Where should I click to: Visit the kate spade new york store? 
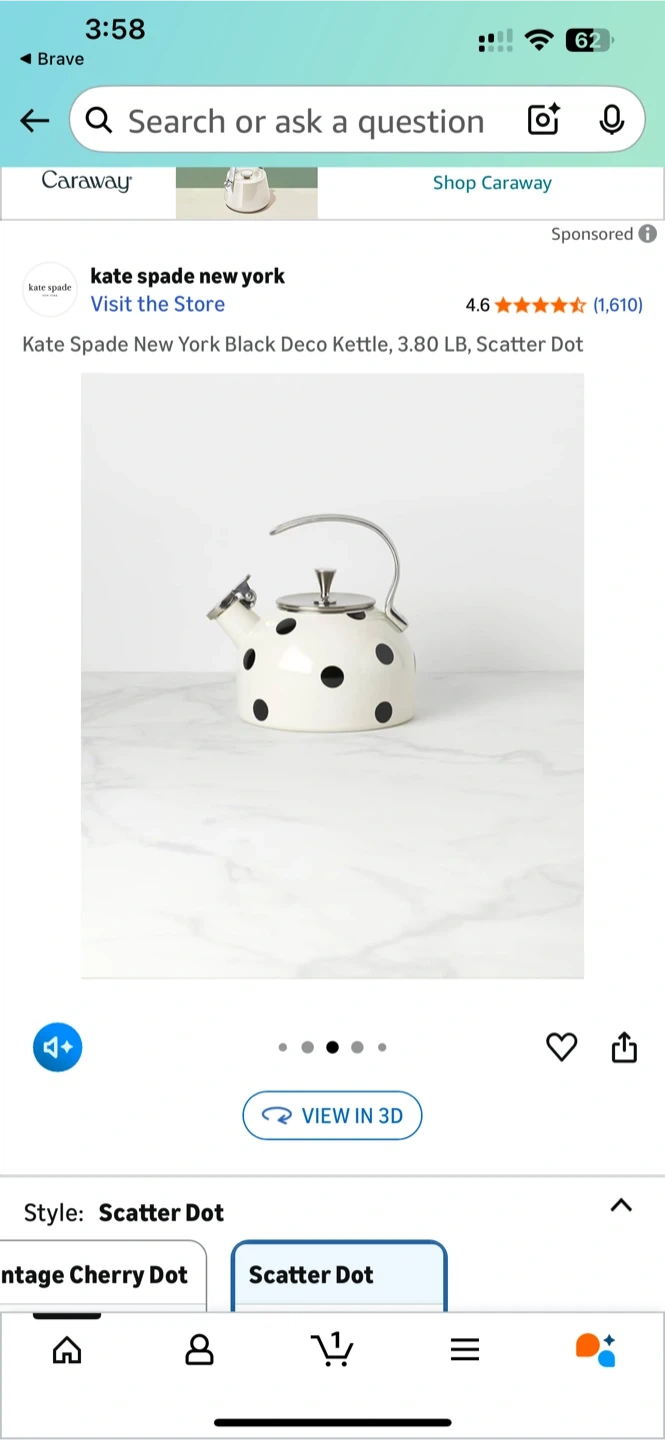pyautogui.click(x=157, y=304)
